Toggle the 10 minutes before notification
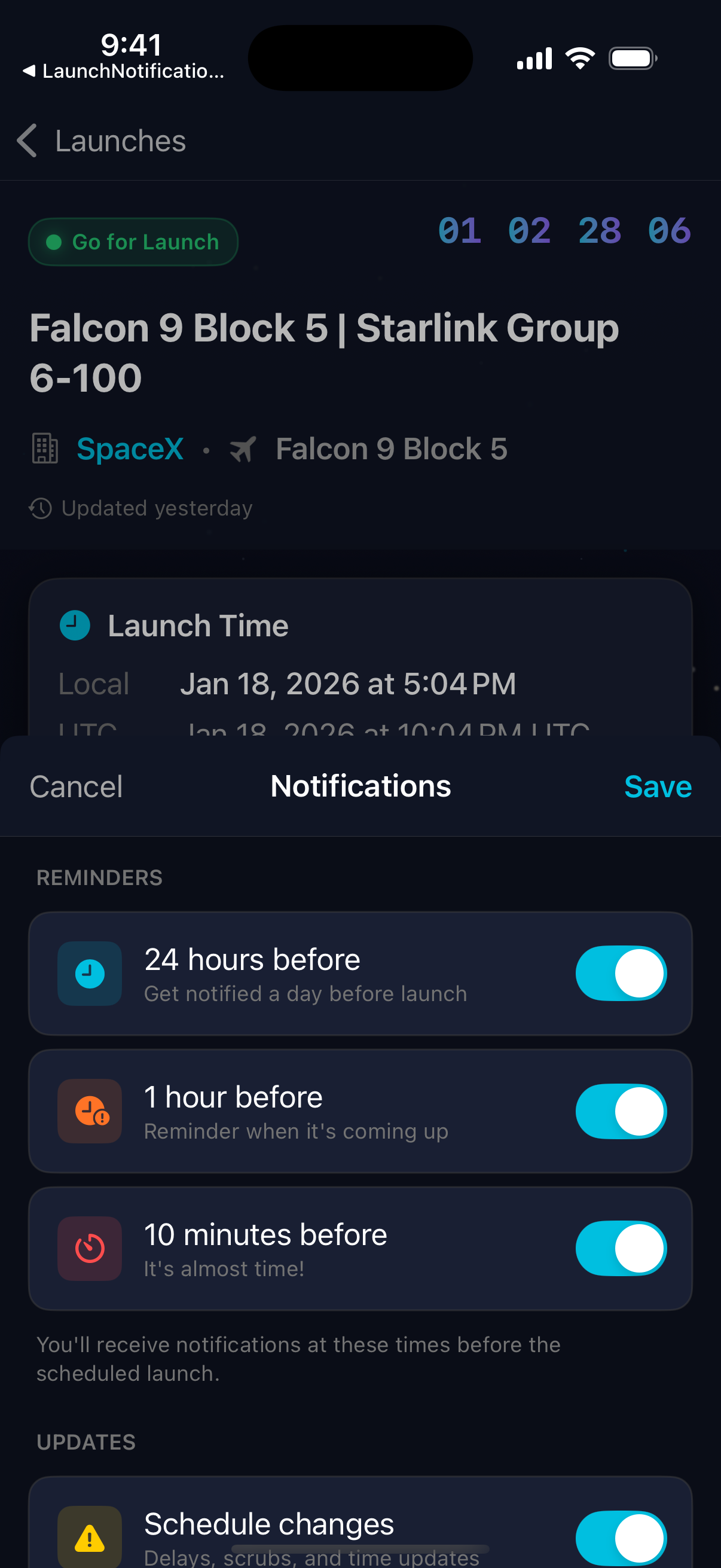This screenshot has width=721, height=1568. click(621, 1249)
